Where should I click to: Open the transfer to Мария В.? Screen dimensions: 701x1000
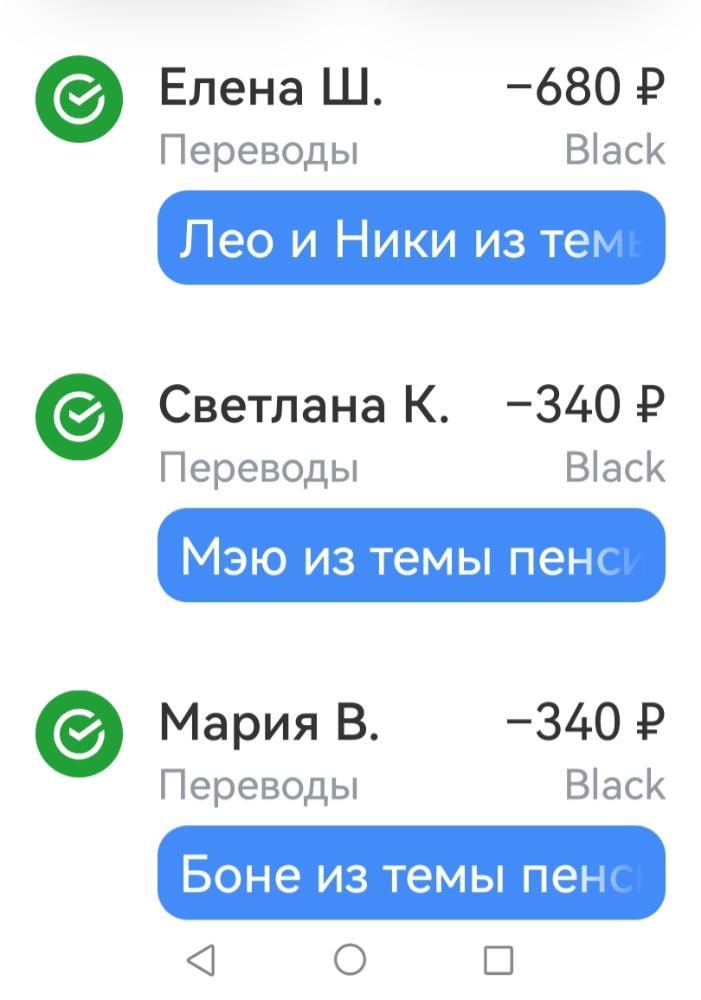pos(268,724)
